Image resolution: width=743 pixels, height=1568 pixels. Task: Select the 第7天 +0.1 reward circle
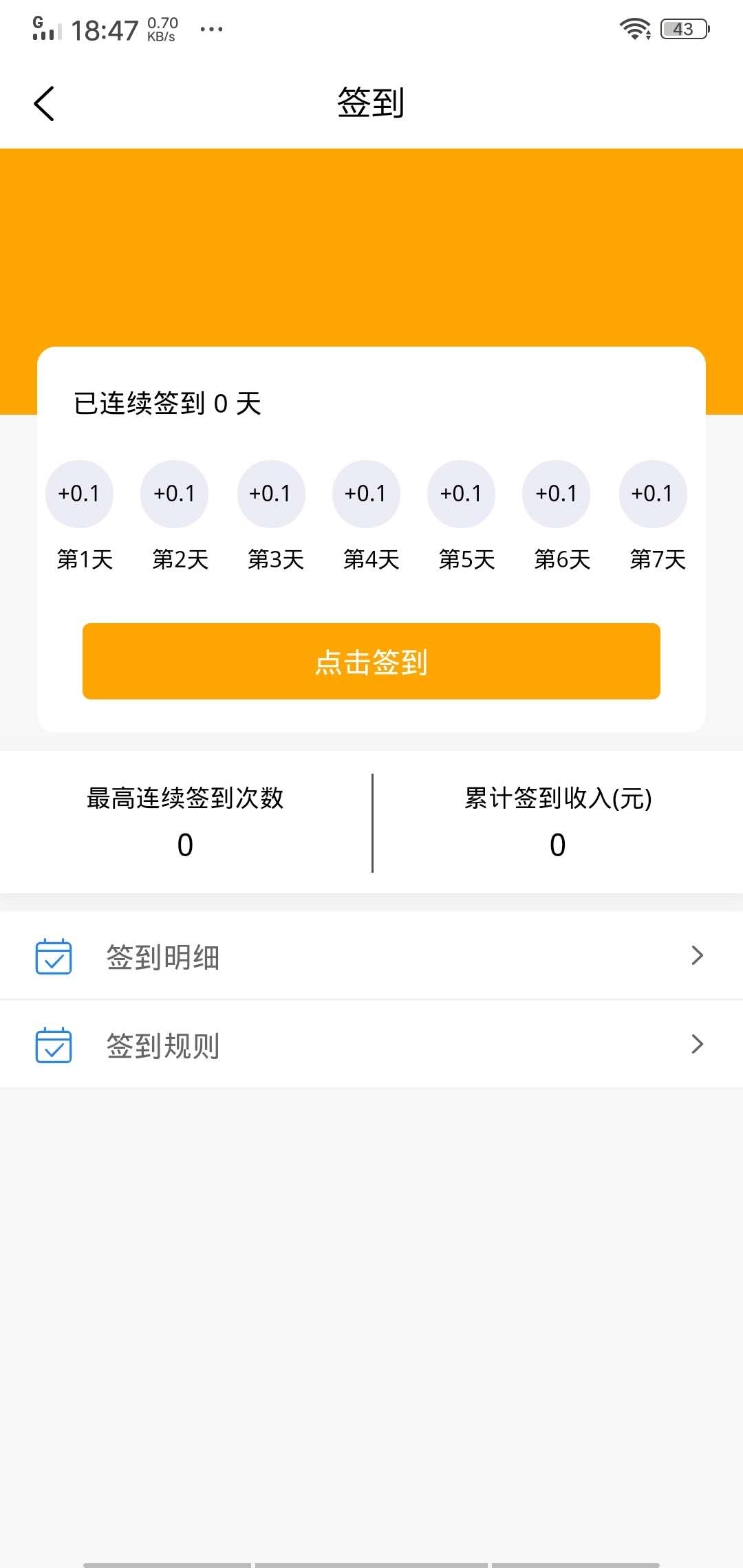pyautogui.click(x=652, y=493)
